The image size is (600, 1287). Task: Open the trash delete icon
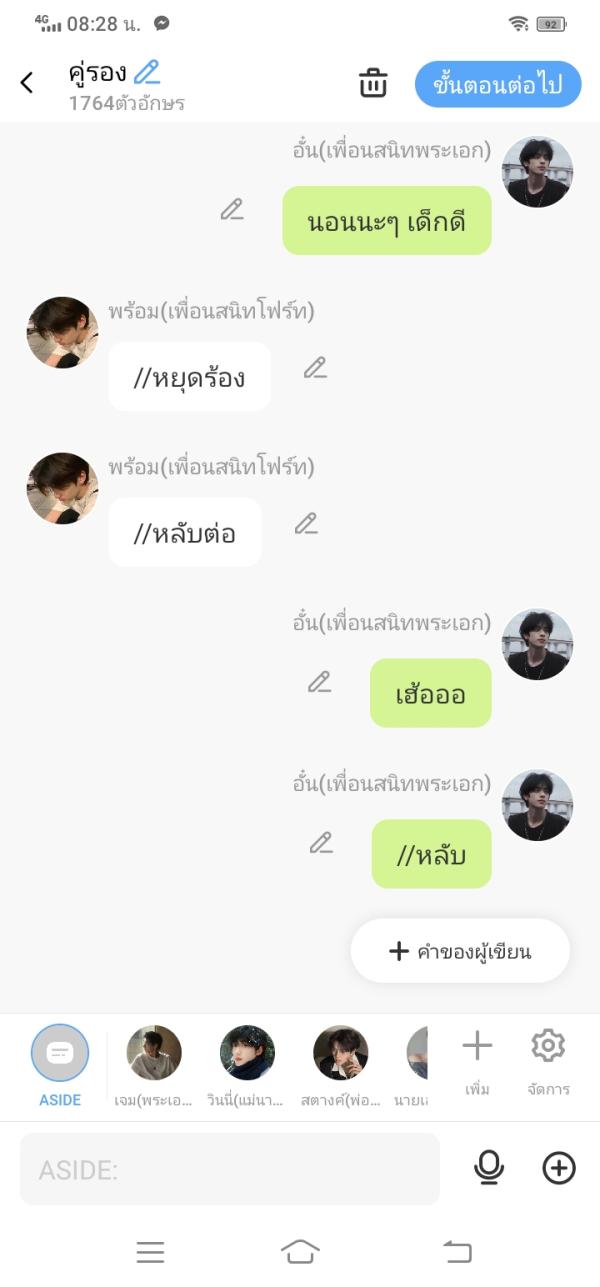coord(373,83)
